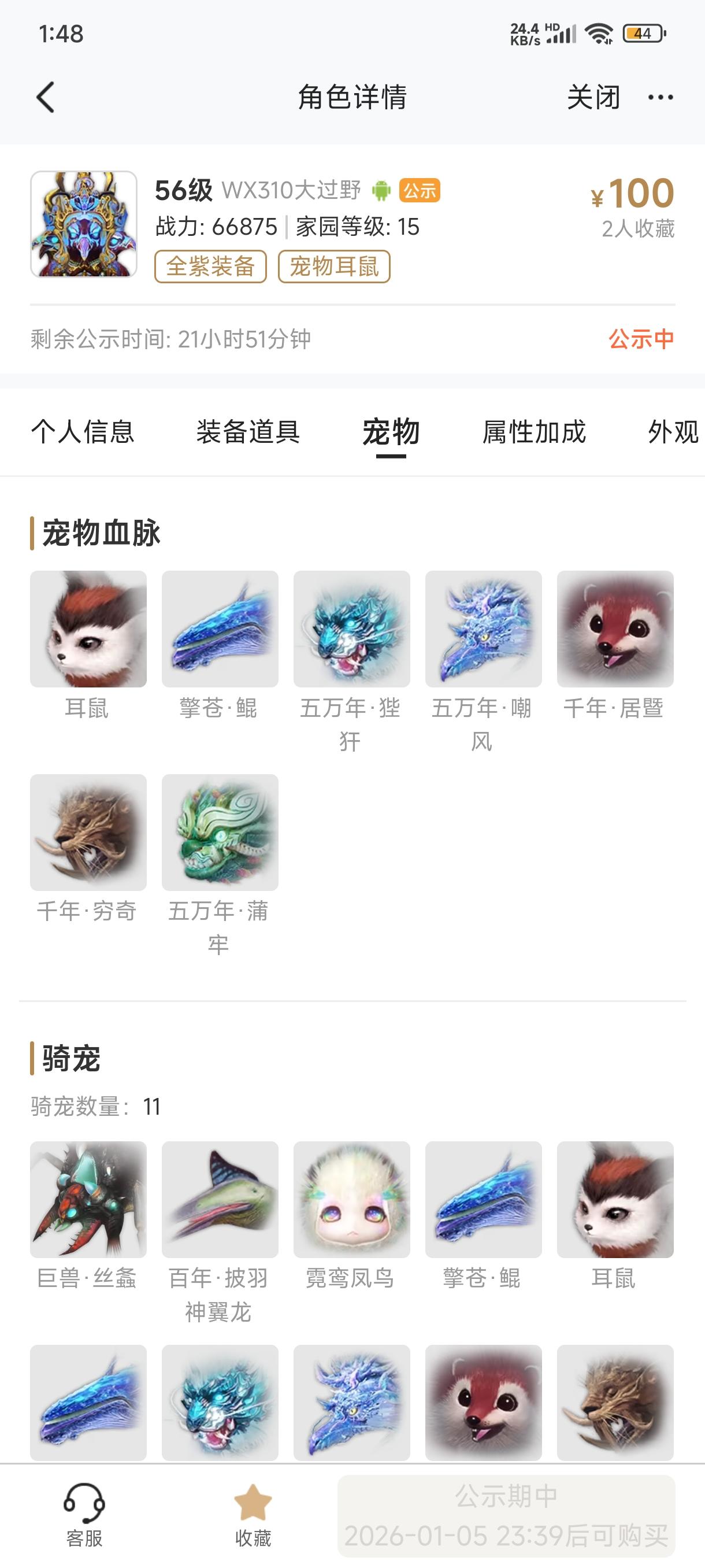Select the 千年·居暨 pet bloodline

click(615, 629)
